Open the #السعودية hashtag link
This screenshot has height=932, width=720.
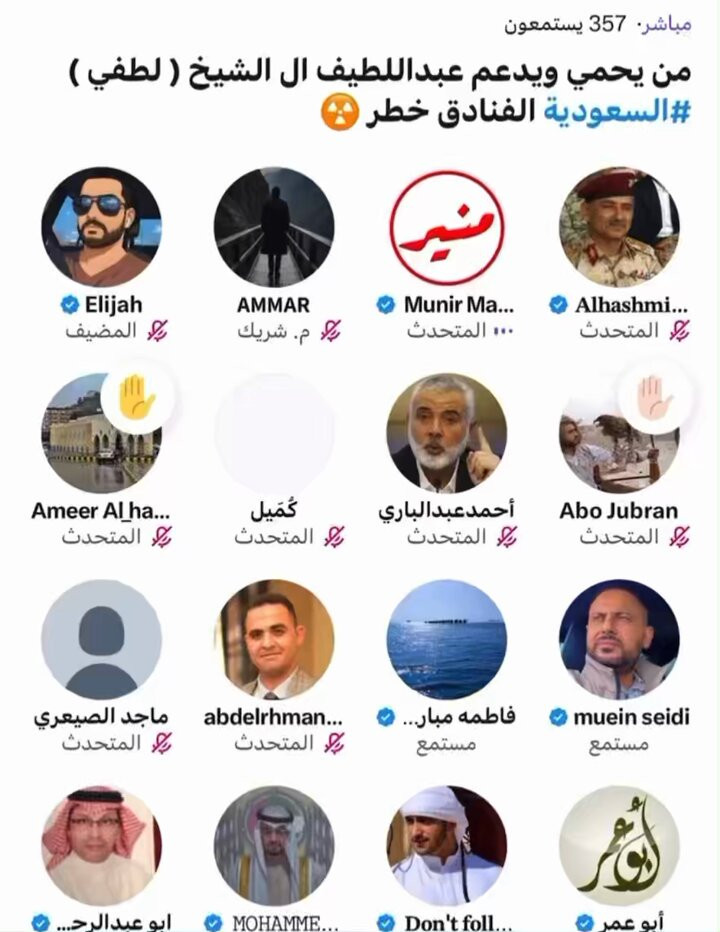point(617,112)
